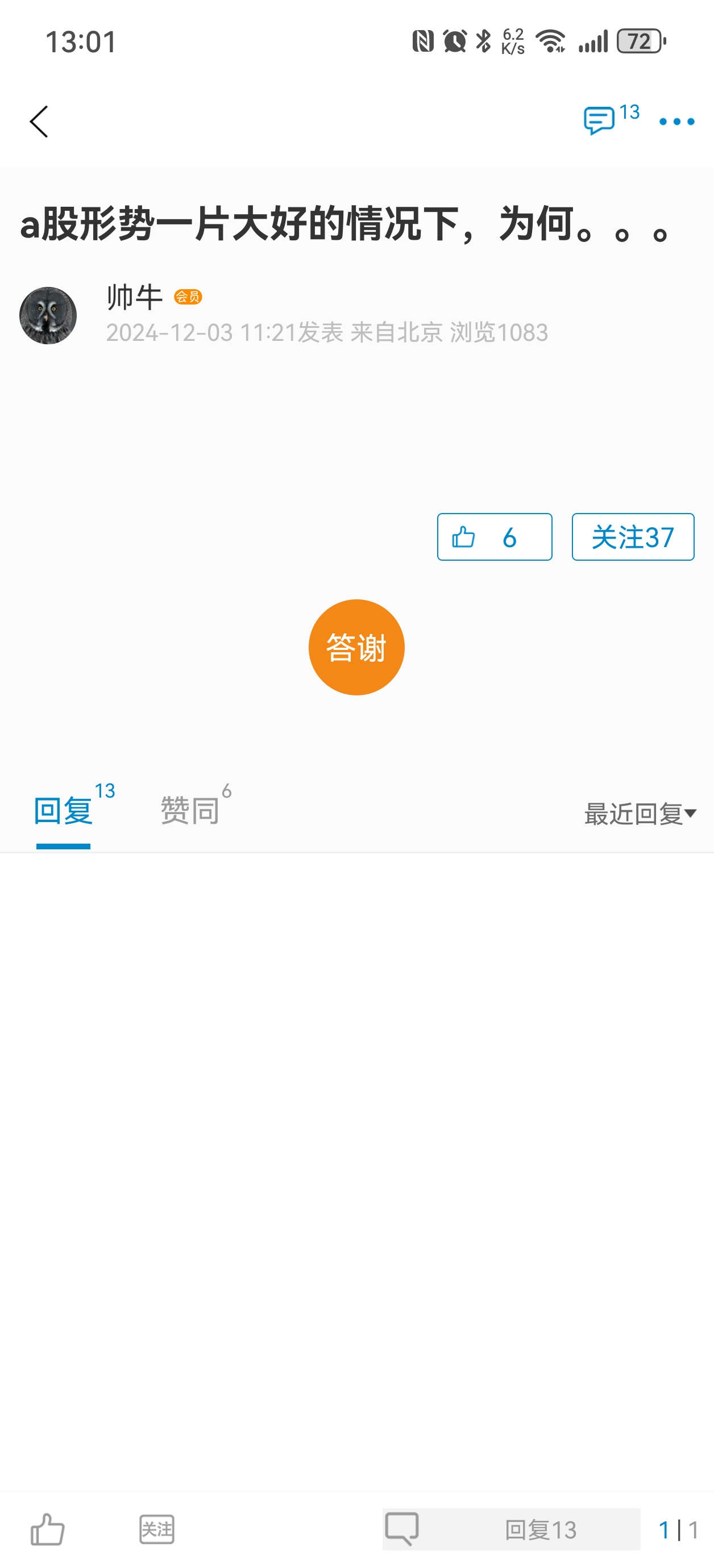The image size is (714, 1568).
Task: Open the 1|1 page indicator
Action: pyautogui.click(x=678, y=1529)
